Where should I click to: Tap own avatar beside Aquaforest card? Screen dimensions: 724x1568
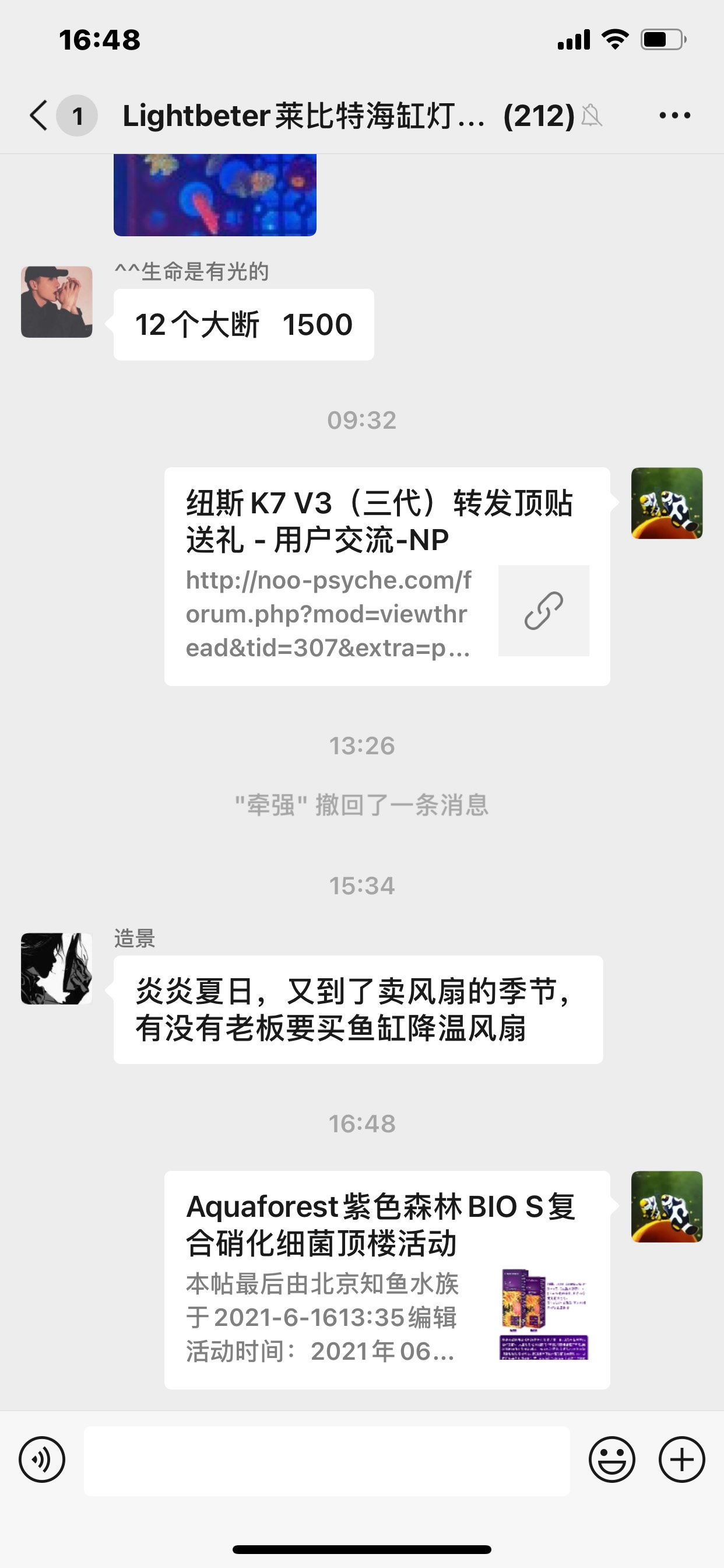tap(667, 1206)
